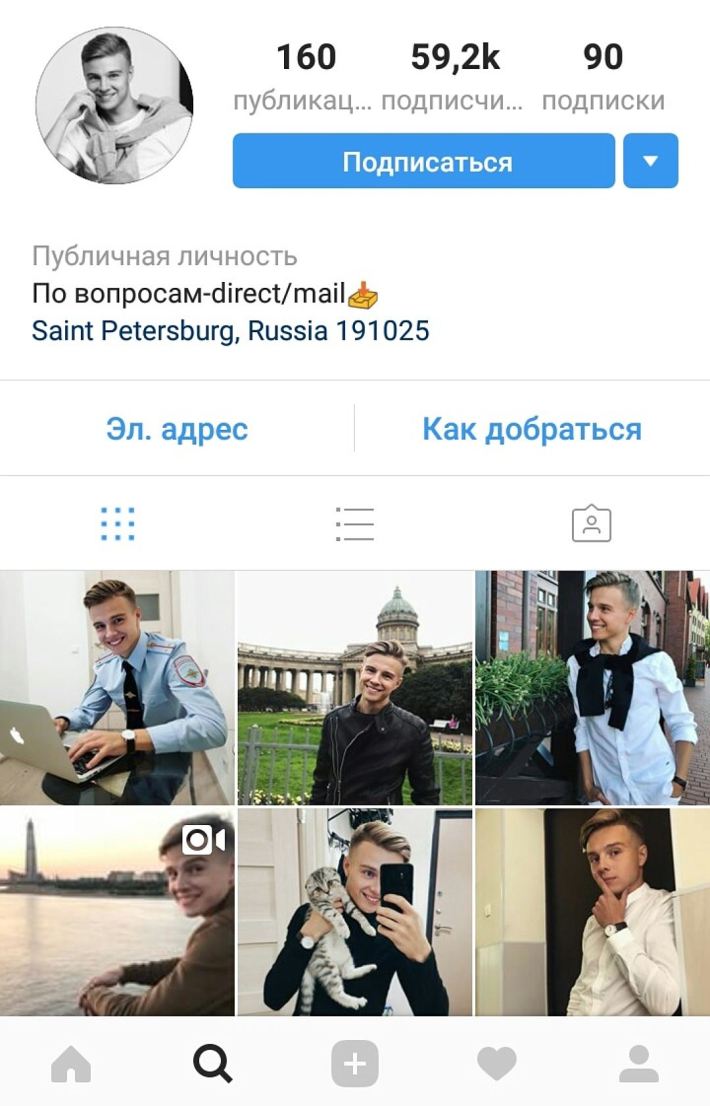
Task: Switch to the list view tab
Action: coord(355,523)
